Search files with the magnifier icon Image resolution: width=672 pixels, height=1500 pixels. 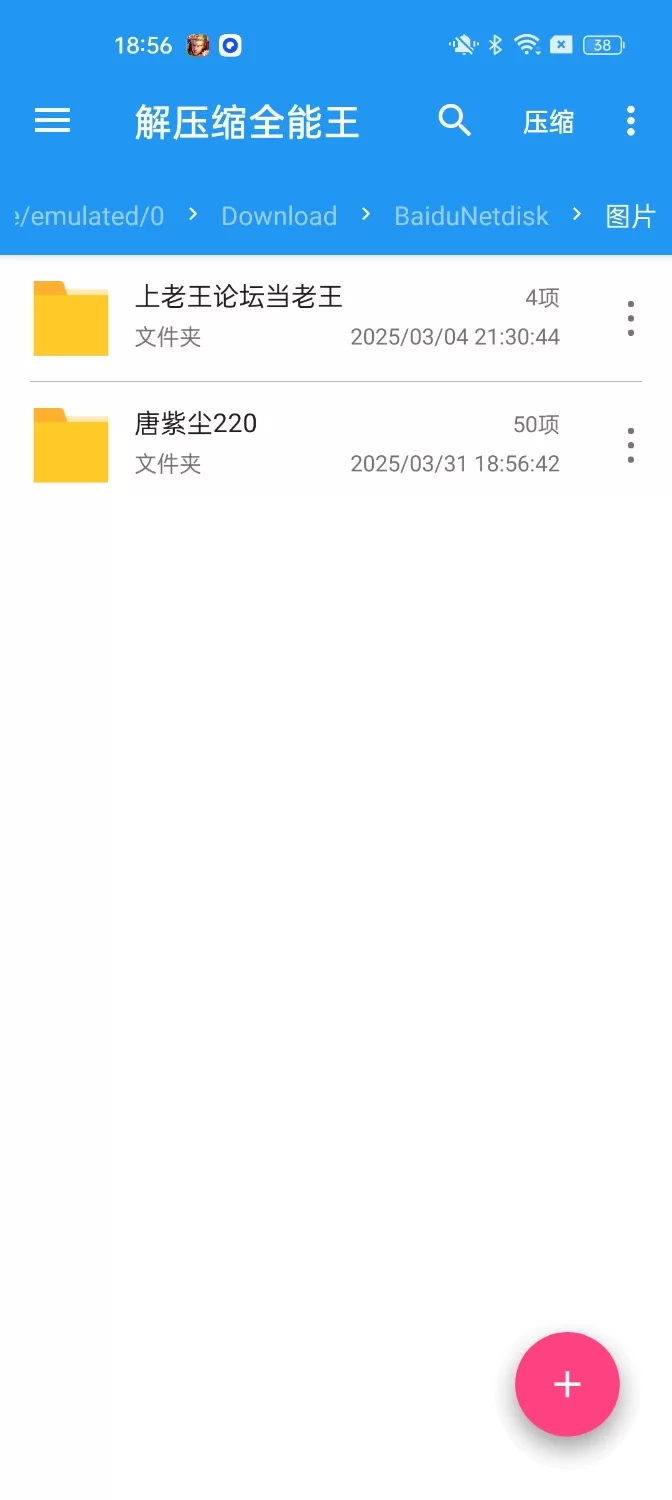pos(454,121)
